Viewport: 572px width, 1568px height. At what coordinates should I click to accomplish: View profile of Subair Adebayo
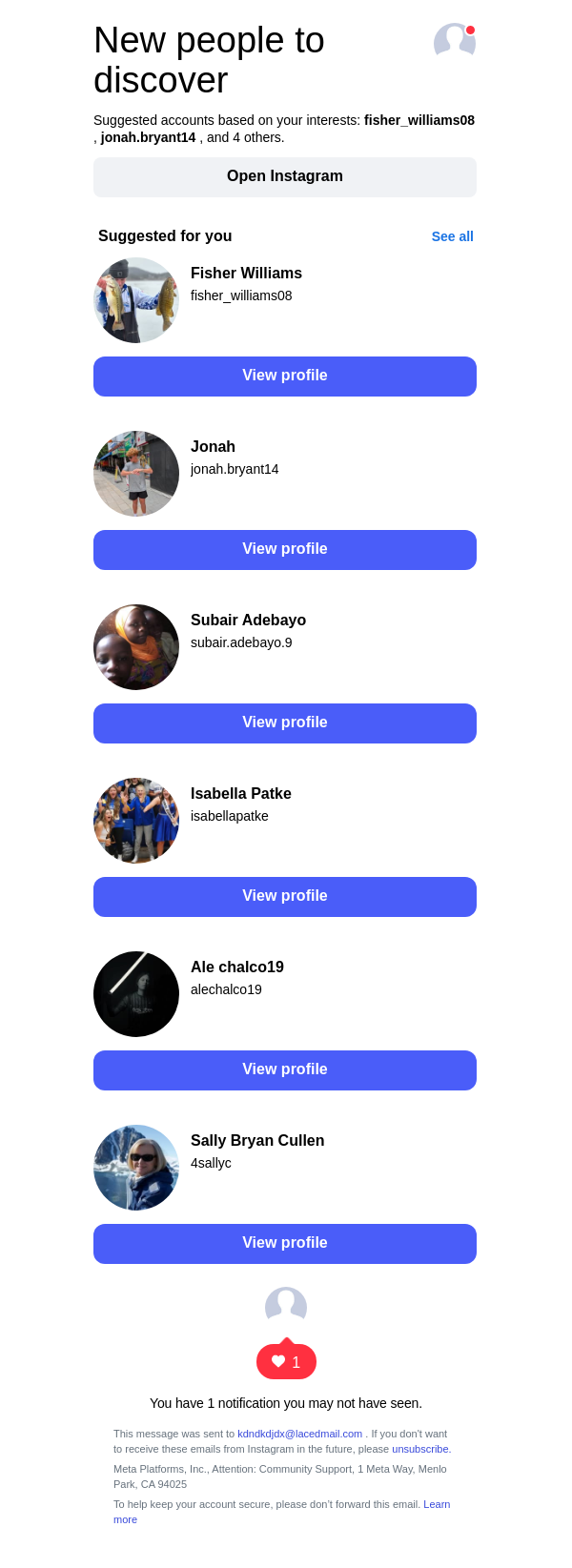285,723
